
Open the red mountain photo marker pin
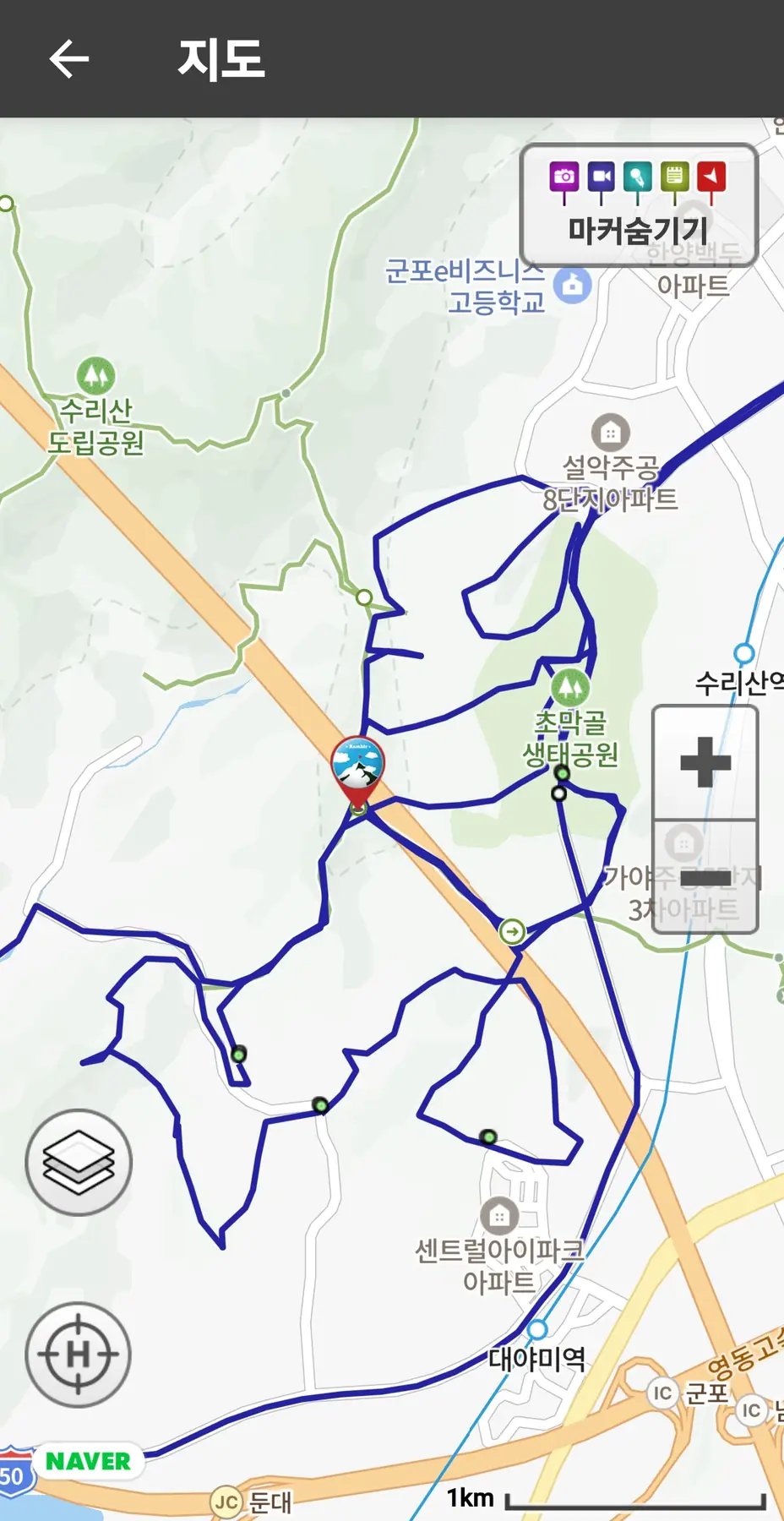357,767
